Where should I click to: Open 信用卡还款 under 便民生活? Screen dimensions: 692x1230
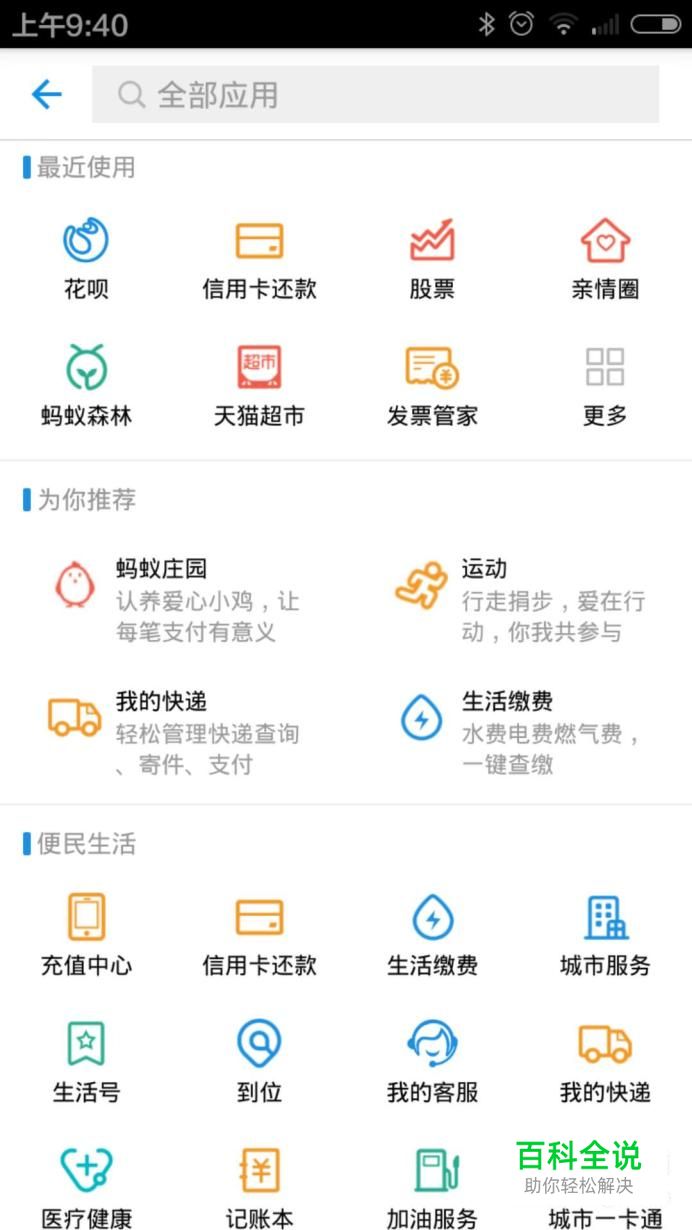pos(259,935)
